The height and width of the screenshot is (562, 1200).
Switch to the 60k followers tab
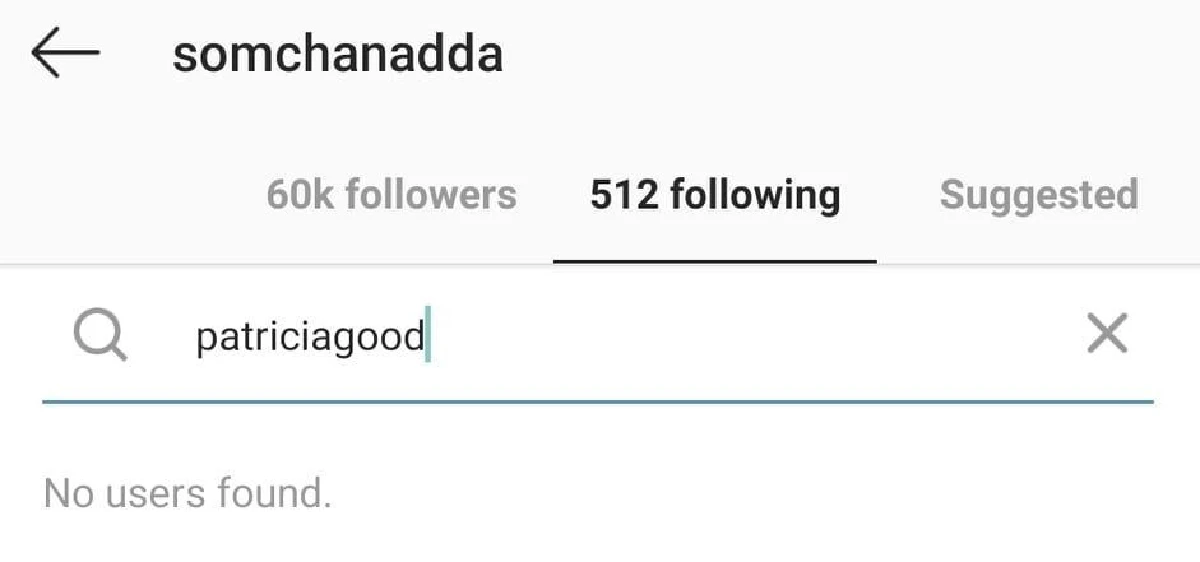point(391,195)
